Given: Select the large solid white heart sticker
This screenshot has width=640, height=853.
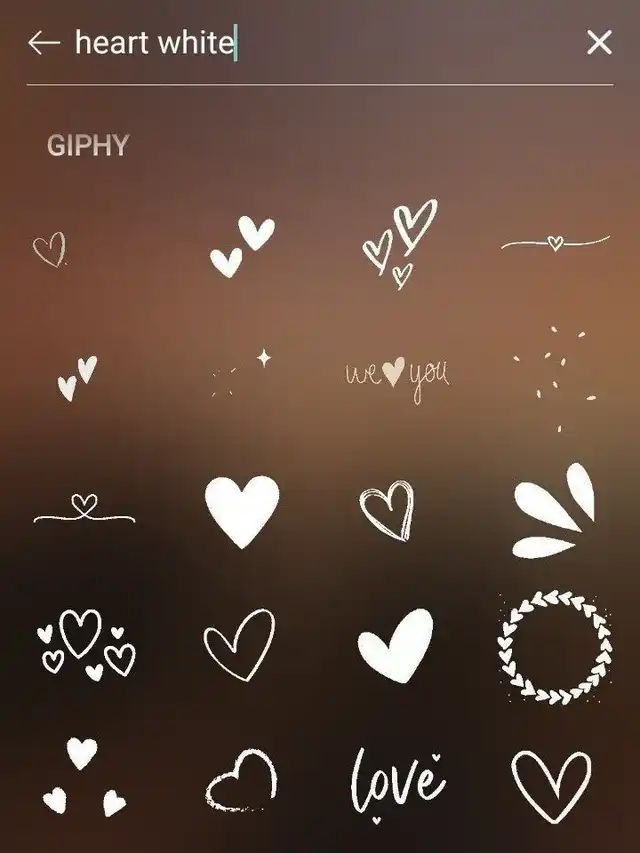Looking at the screenshot, I should point(242,510).
